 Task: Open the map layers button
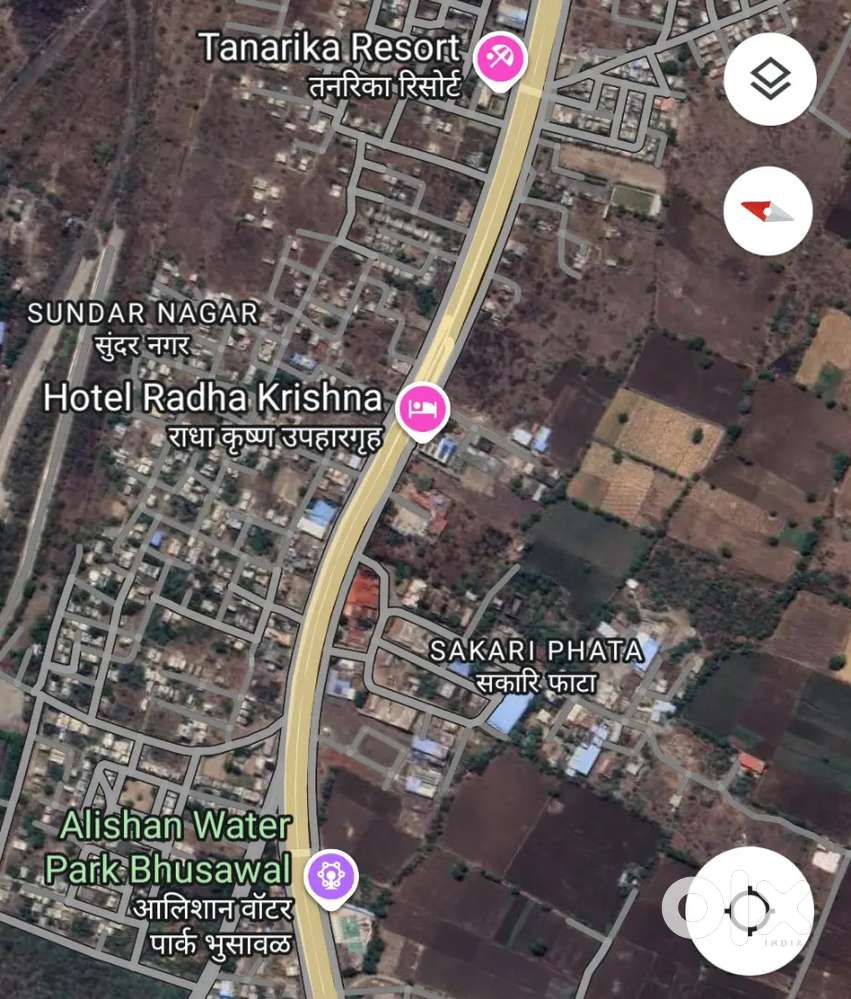click(x=769, y=80)
